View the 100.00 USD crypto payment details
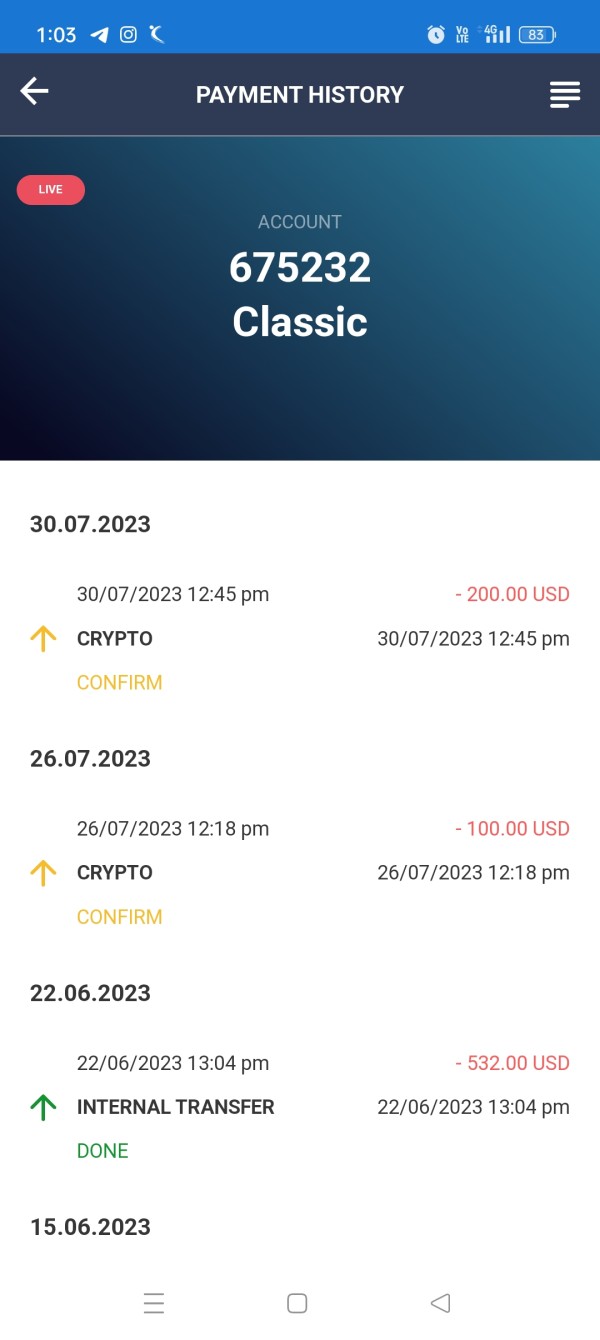 pos(300,872)
